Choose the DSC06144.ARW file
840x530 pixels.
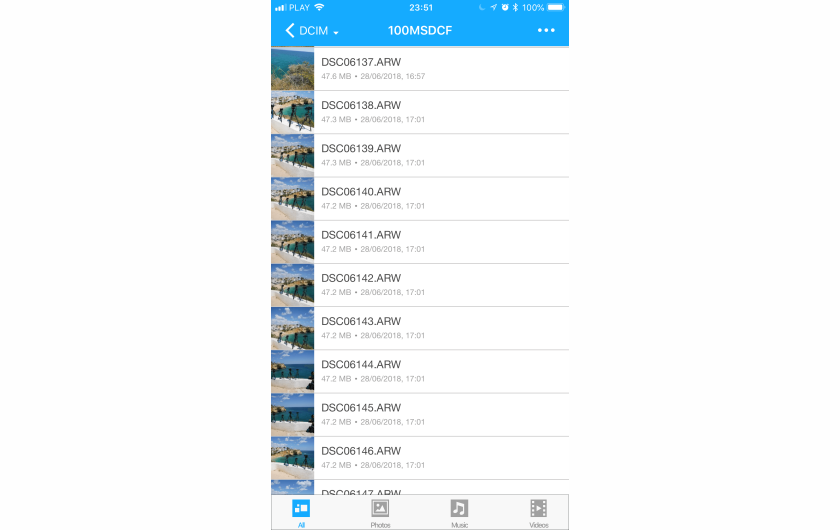point(420,371)
